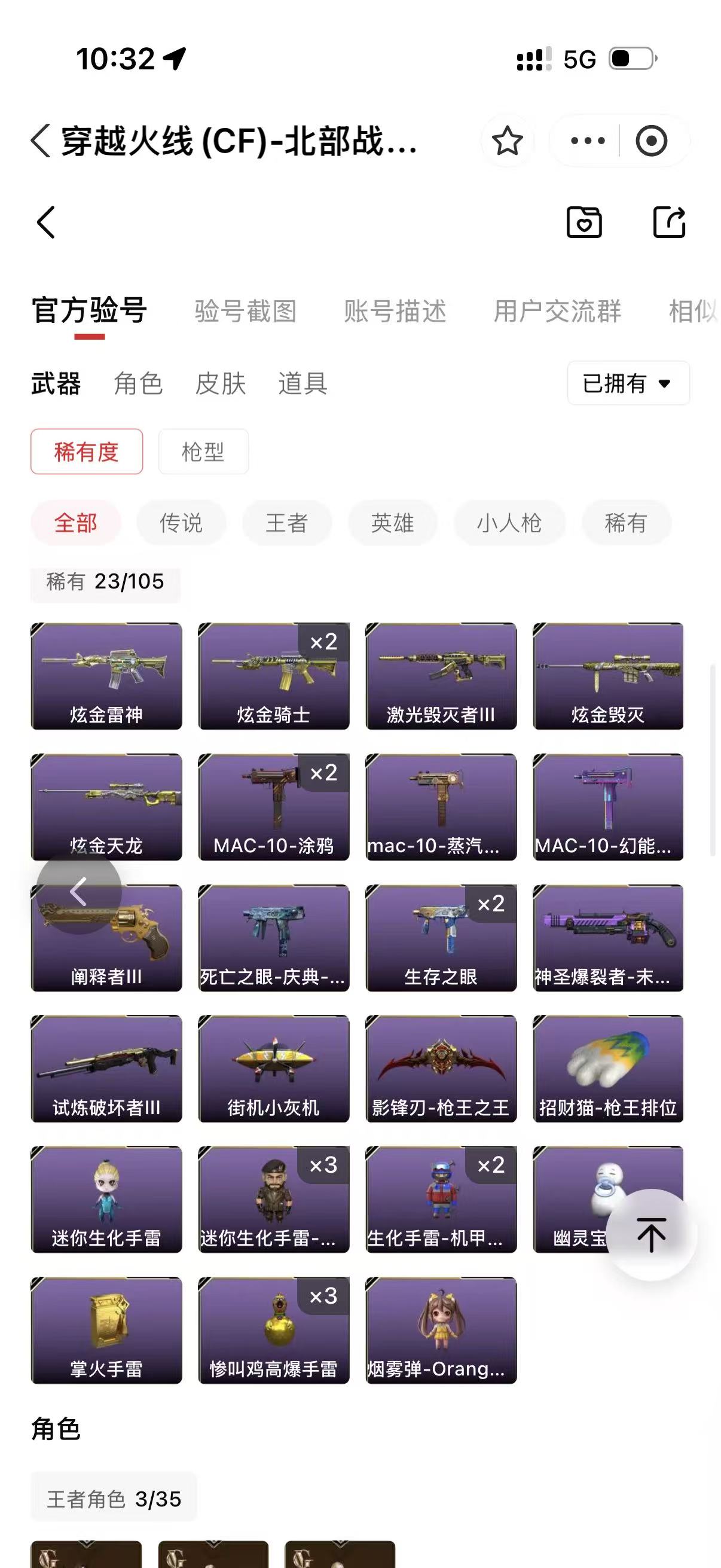Select the 传说 rarity chip

click(181, 523)
